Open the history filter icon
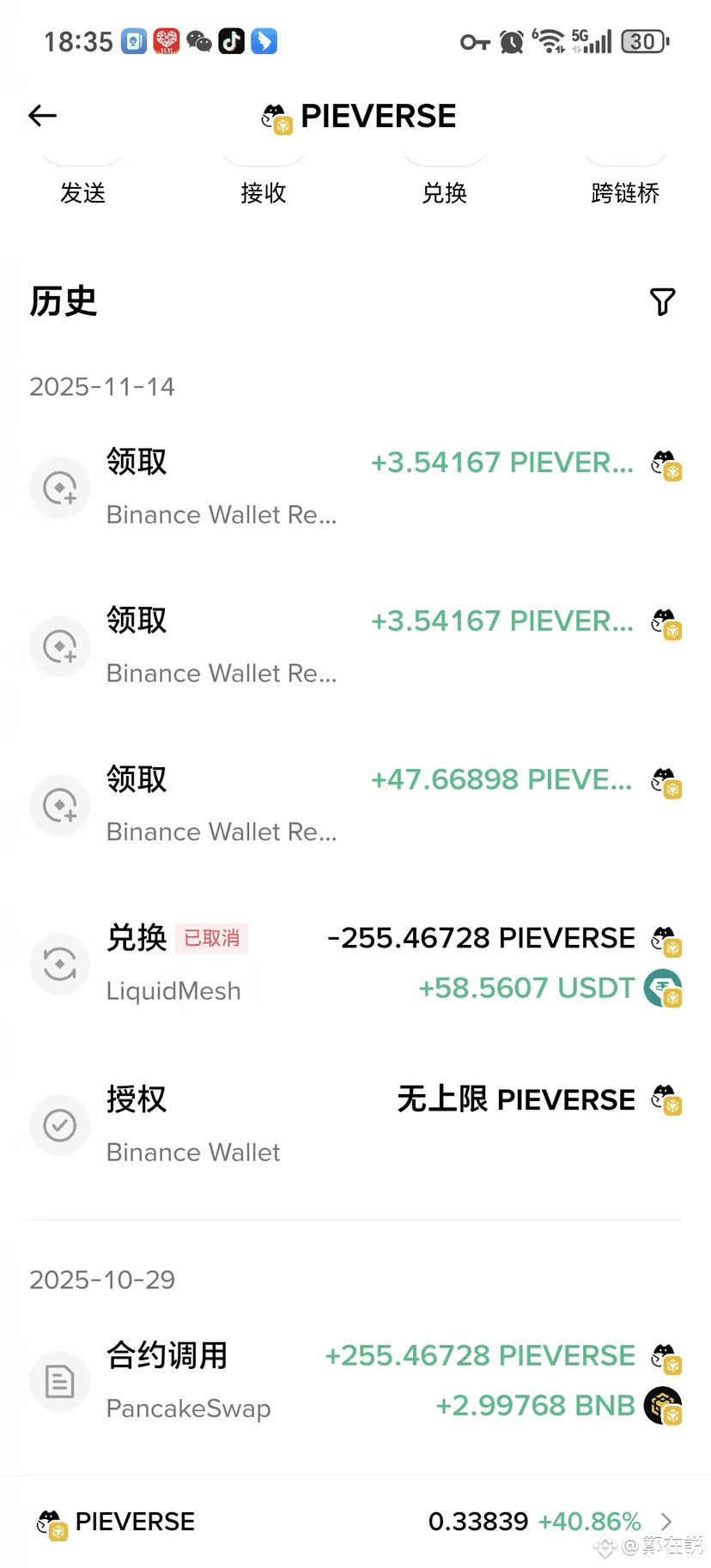Image resolution: width=711 pixels, height=1568 pixels. pyautogui.click(x=662, y=302)
